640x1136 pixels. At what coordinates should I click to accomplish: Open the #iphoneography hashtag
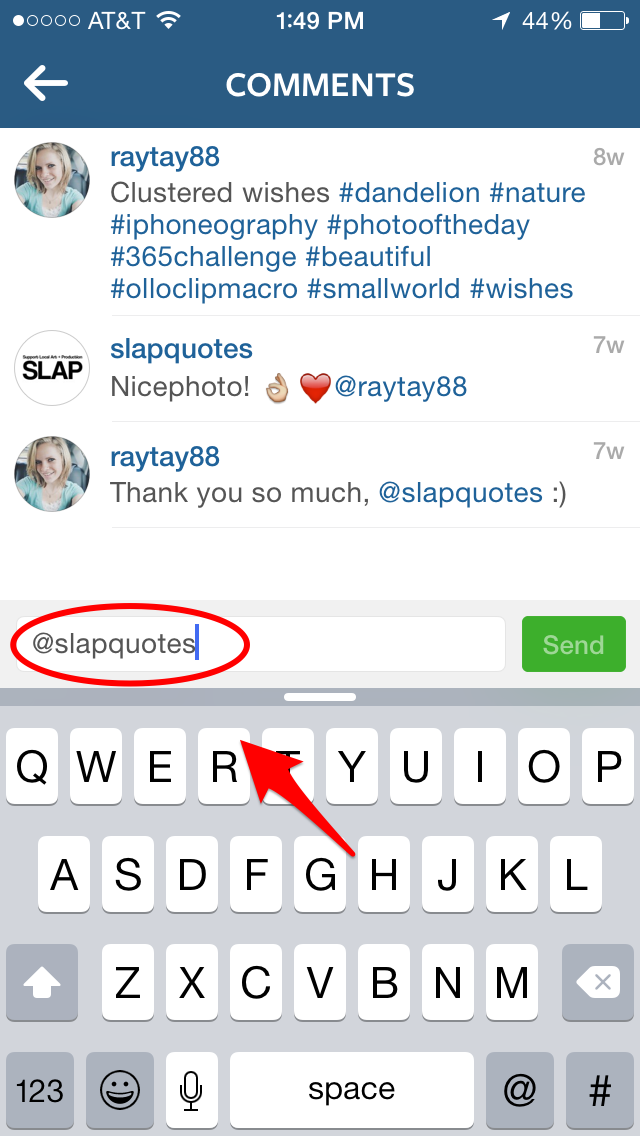[x=214, y=225]
